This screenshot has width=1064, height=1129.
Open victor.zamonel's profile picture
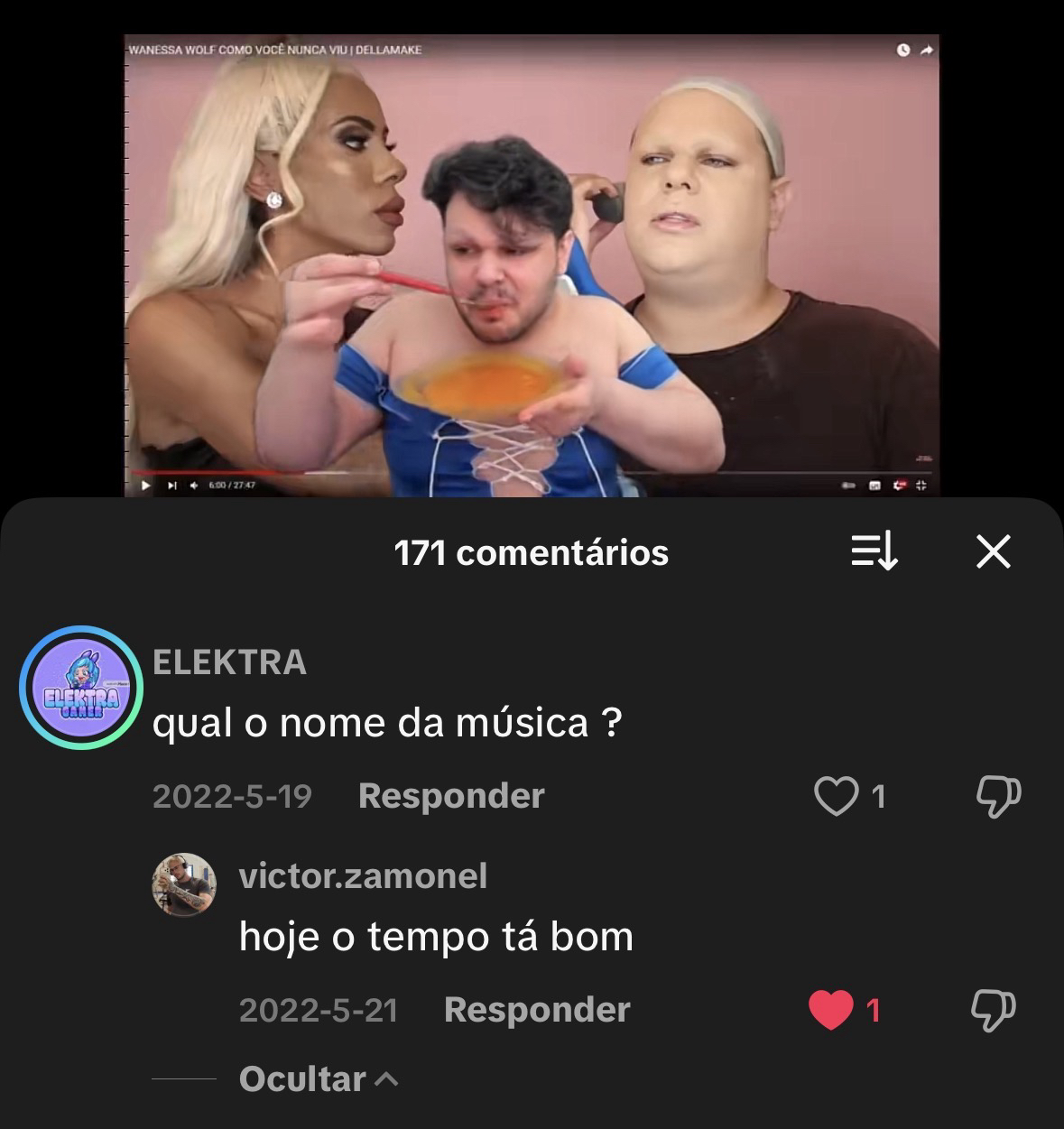click(x=184, y=884)
